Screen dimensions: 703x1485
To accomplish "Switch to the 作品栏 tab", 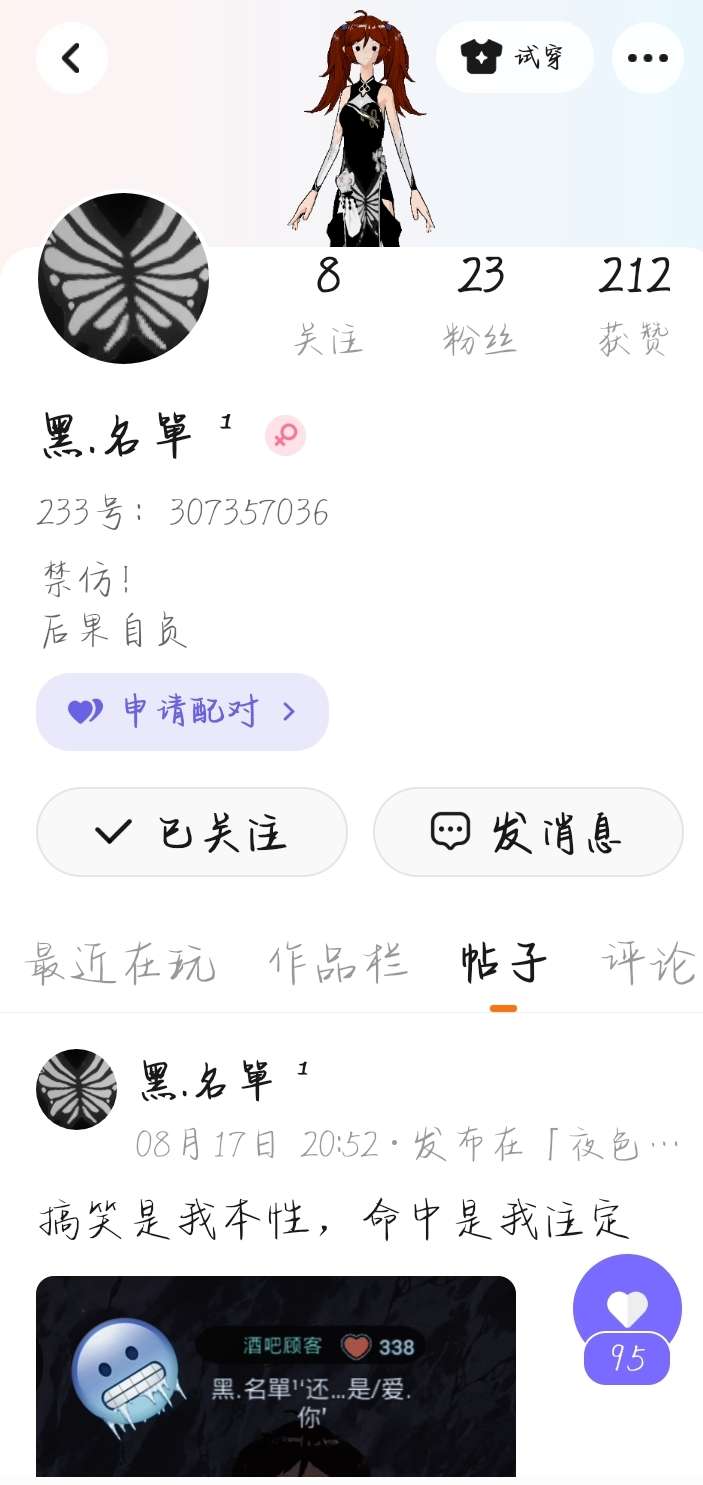I will point(338,964).
